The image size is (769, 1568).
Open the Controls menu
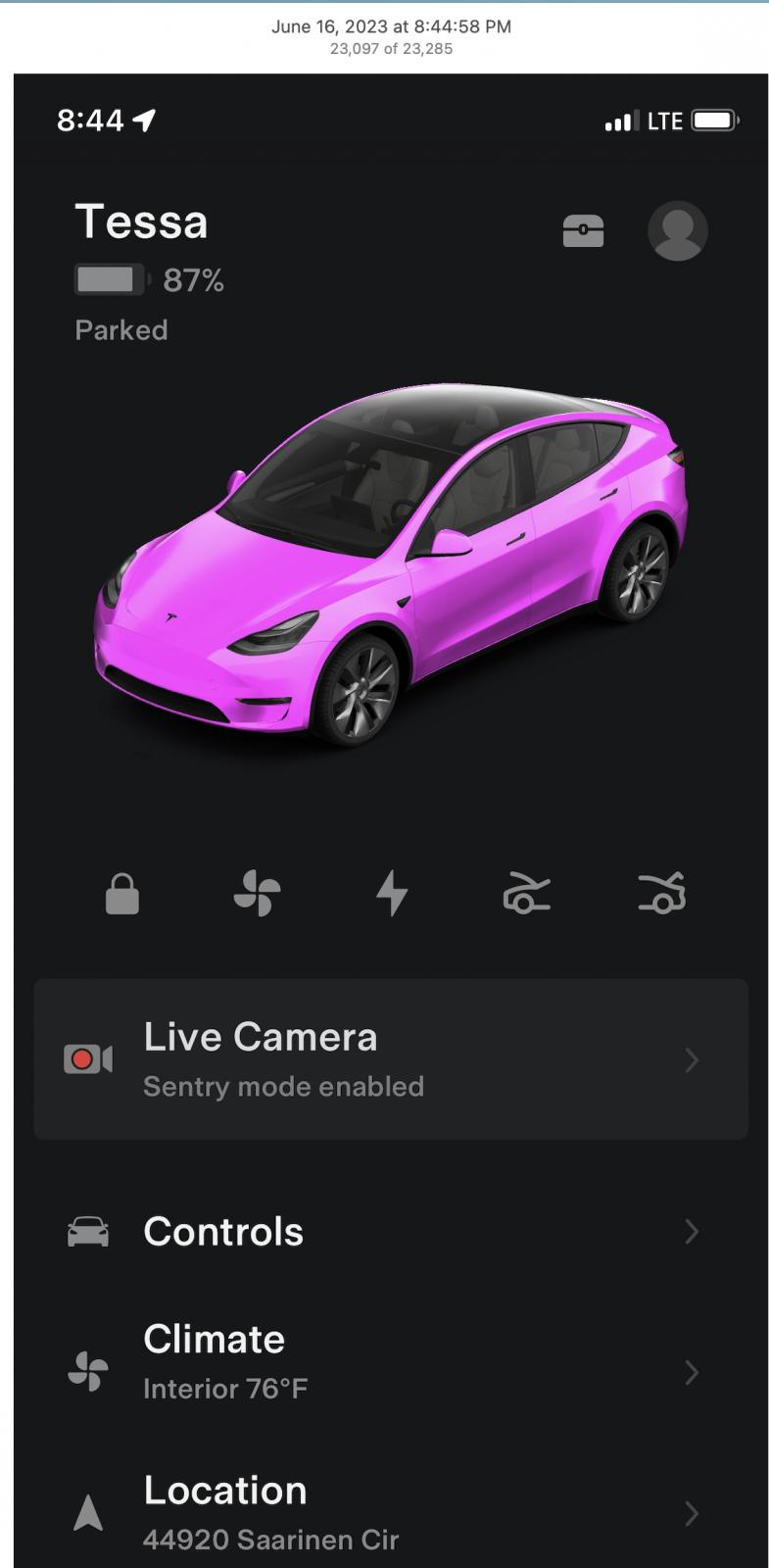[390, 1232]
